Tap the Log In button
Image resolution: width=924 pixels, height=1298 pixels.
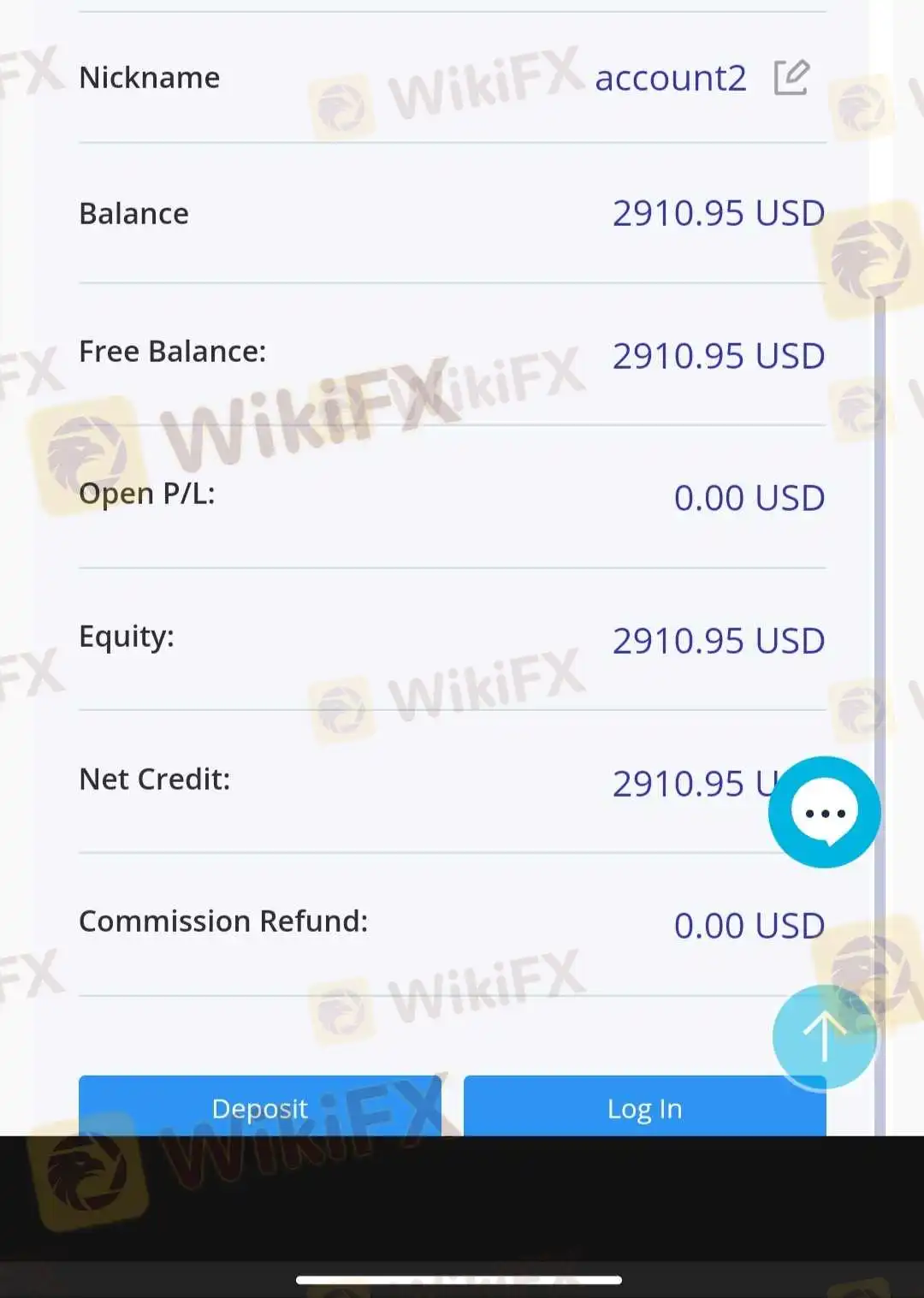[644, 1110]
